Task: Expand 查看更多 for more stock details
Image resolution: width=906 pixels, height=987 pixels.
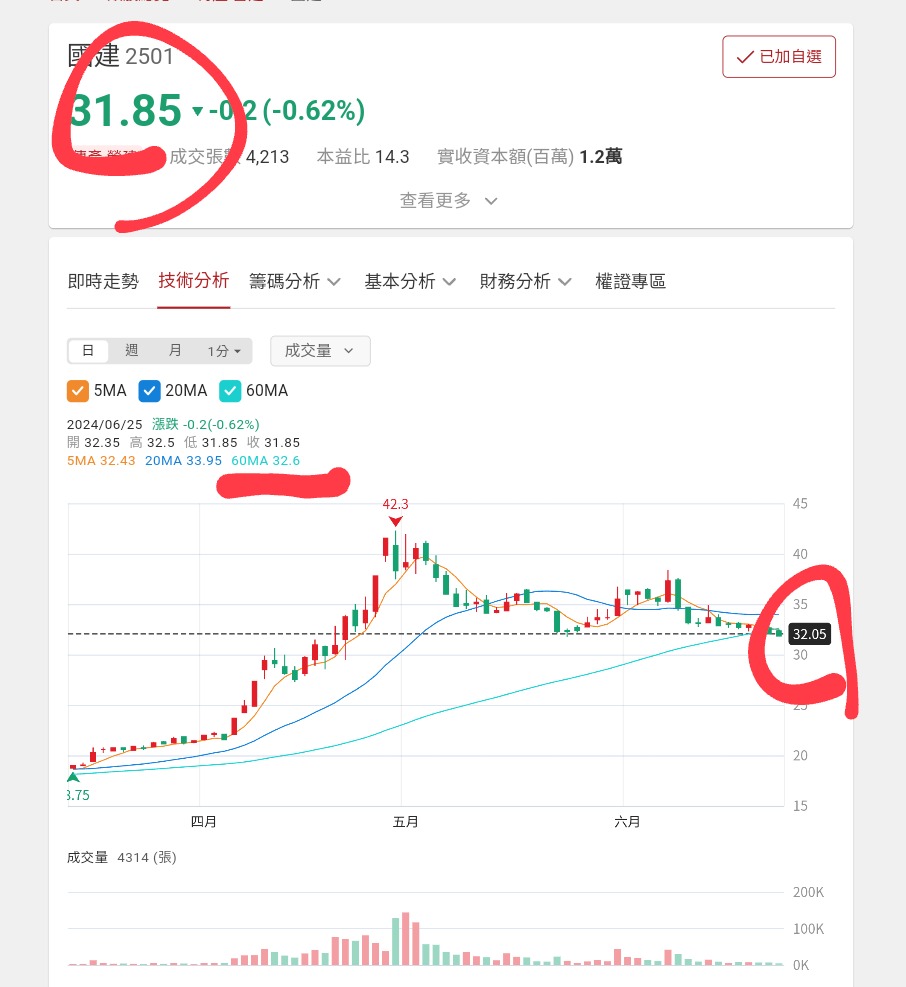Action: [448, 201]
